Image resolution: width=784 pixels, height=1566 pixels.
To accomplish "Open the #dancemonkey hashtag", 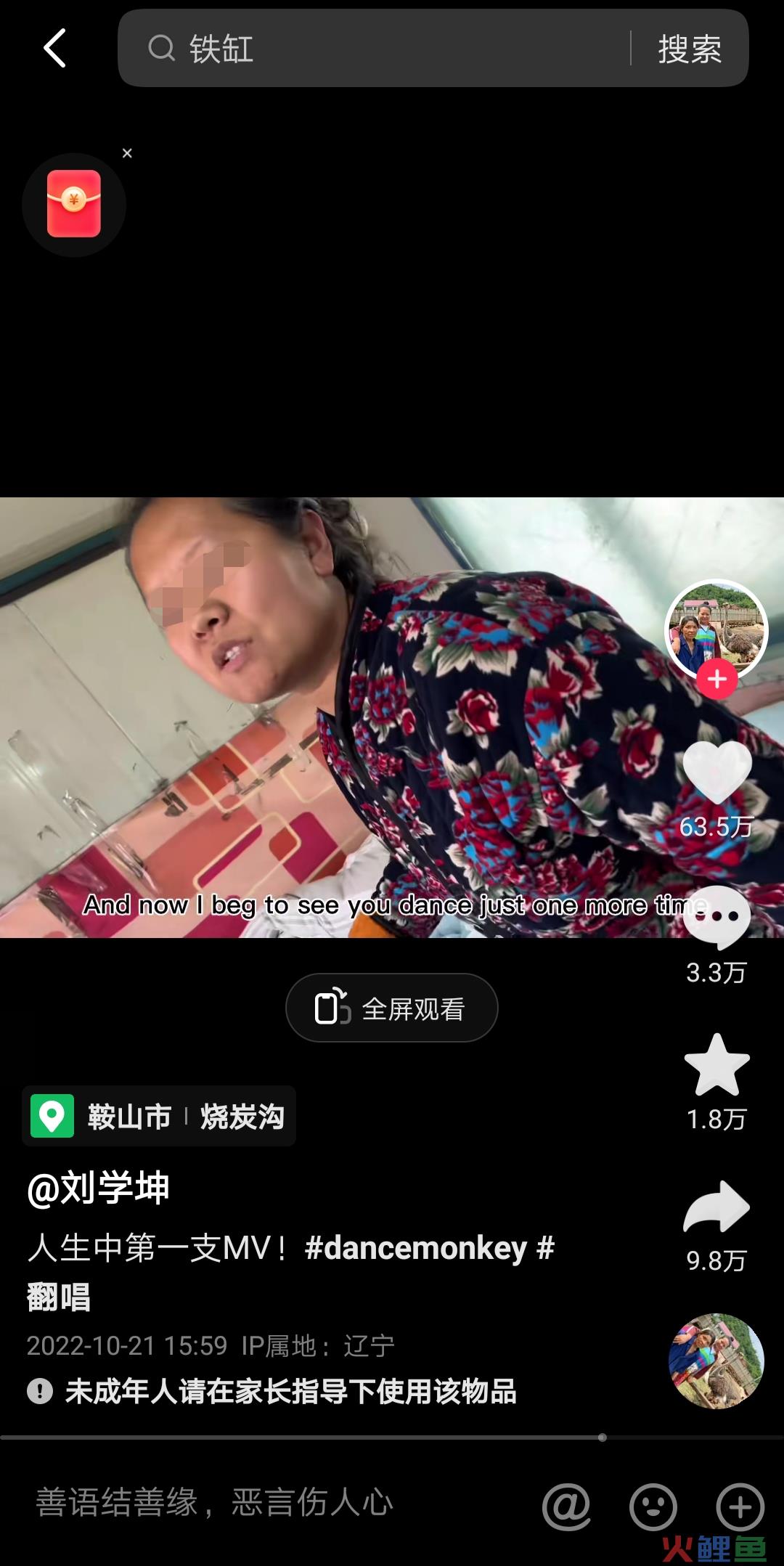I will pyautogui.click(x=415, y=1248).
